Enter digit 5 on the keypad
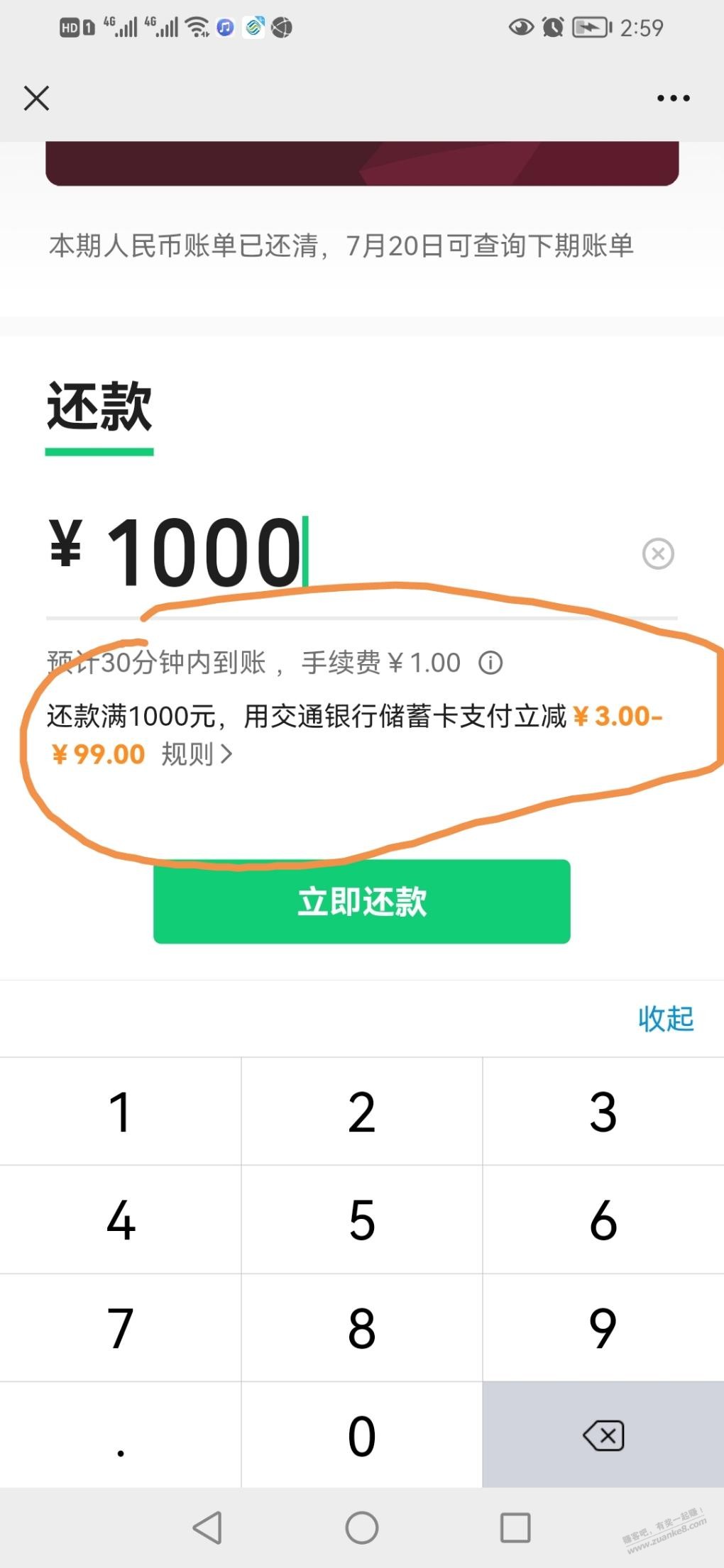 [362, 1220]
